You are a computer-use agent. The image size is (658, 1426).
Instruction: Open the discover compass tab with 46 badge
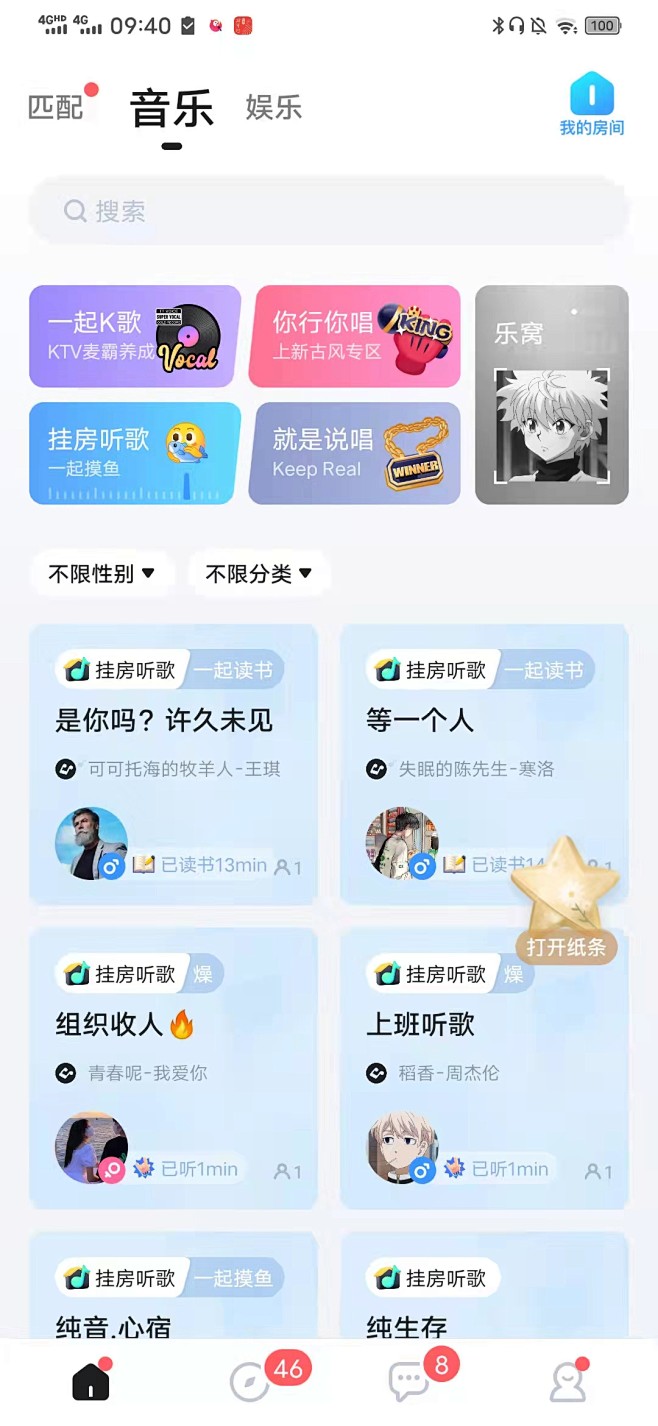pyautogui.click(x=250, y=1380)
